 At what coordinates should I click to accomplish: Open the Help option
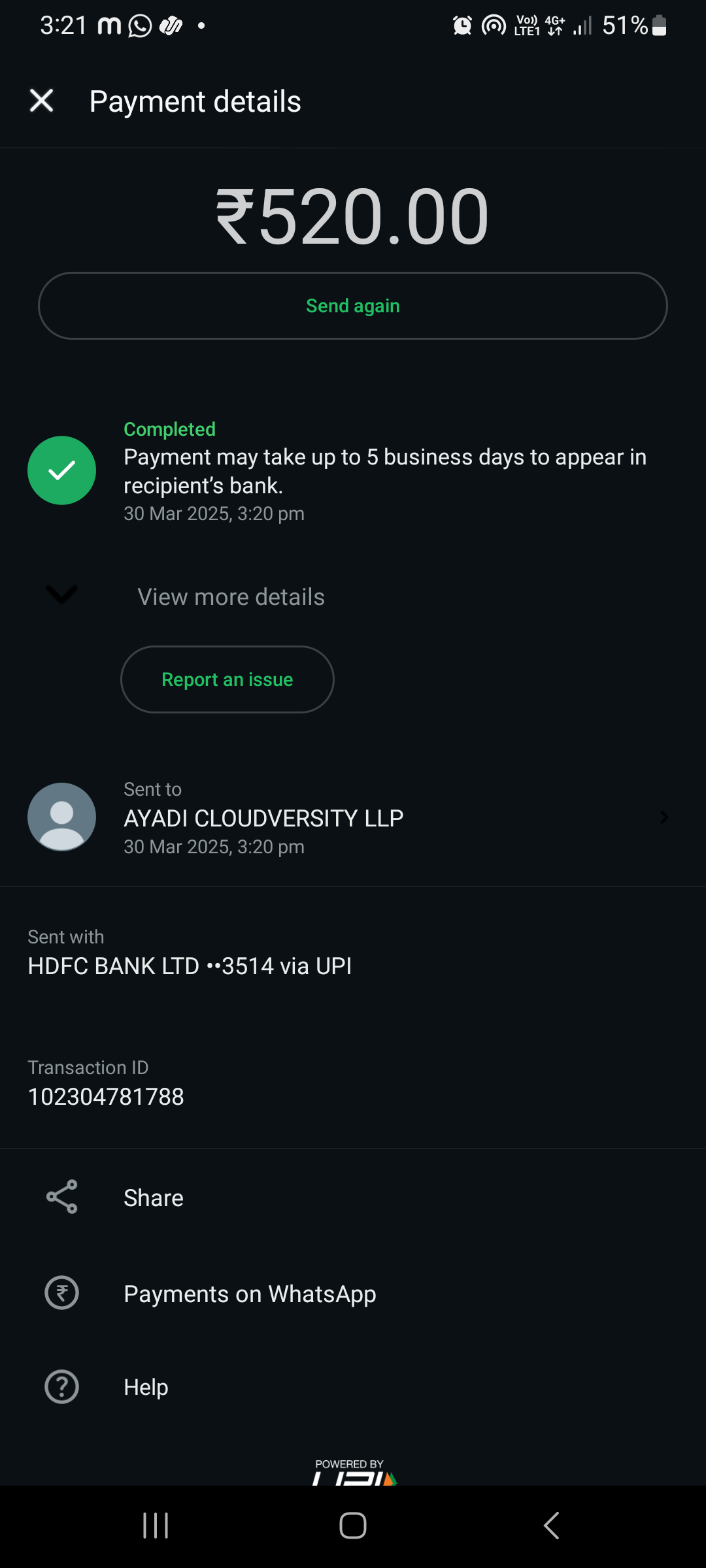pos(146,1386)
